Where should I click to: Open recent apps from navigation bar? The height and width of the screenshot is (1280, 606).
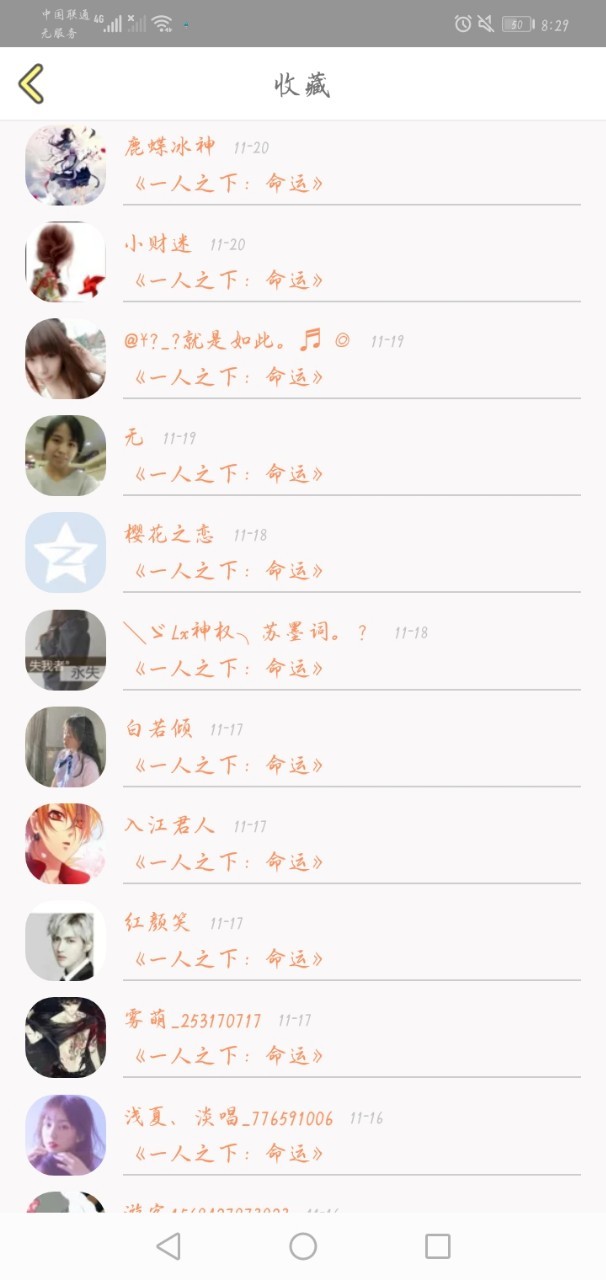pyautogui.click(x=437, y=1246)
